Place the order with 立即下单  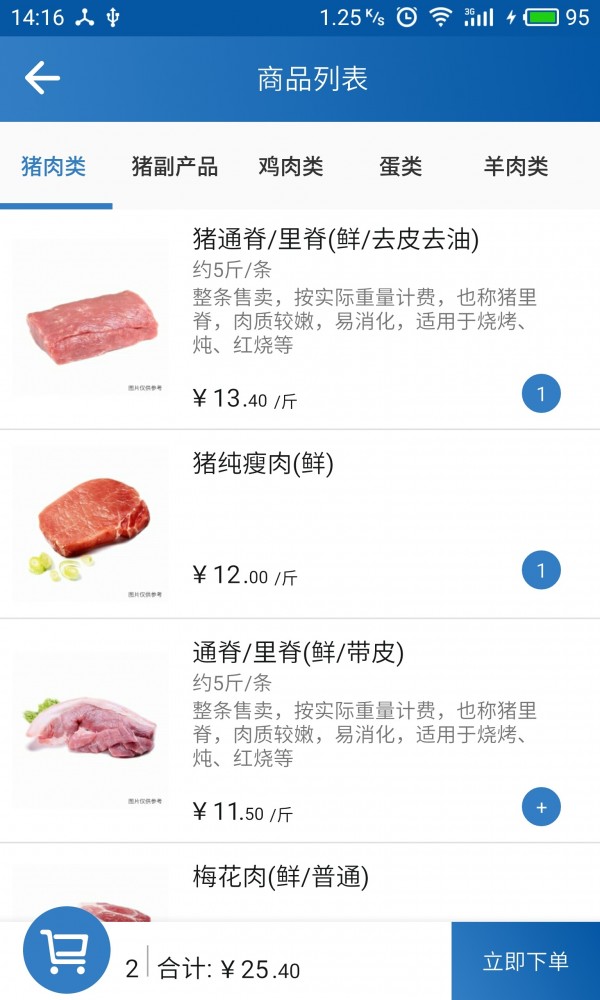pos(525,962)
